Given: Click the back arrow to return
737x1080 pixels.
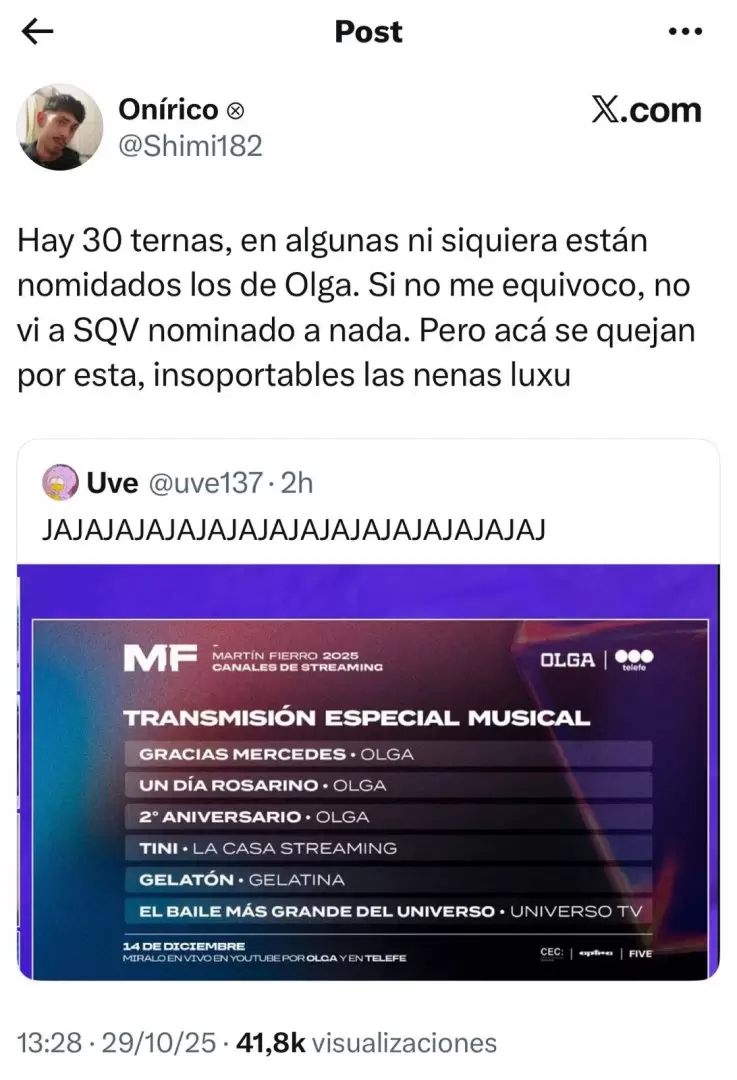Looking at the screenshot, I should [x=37, y=31].
